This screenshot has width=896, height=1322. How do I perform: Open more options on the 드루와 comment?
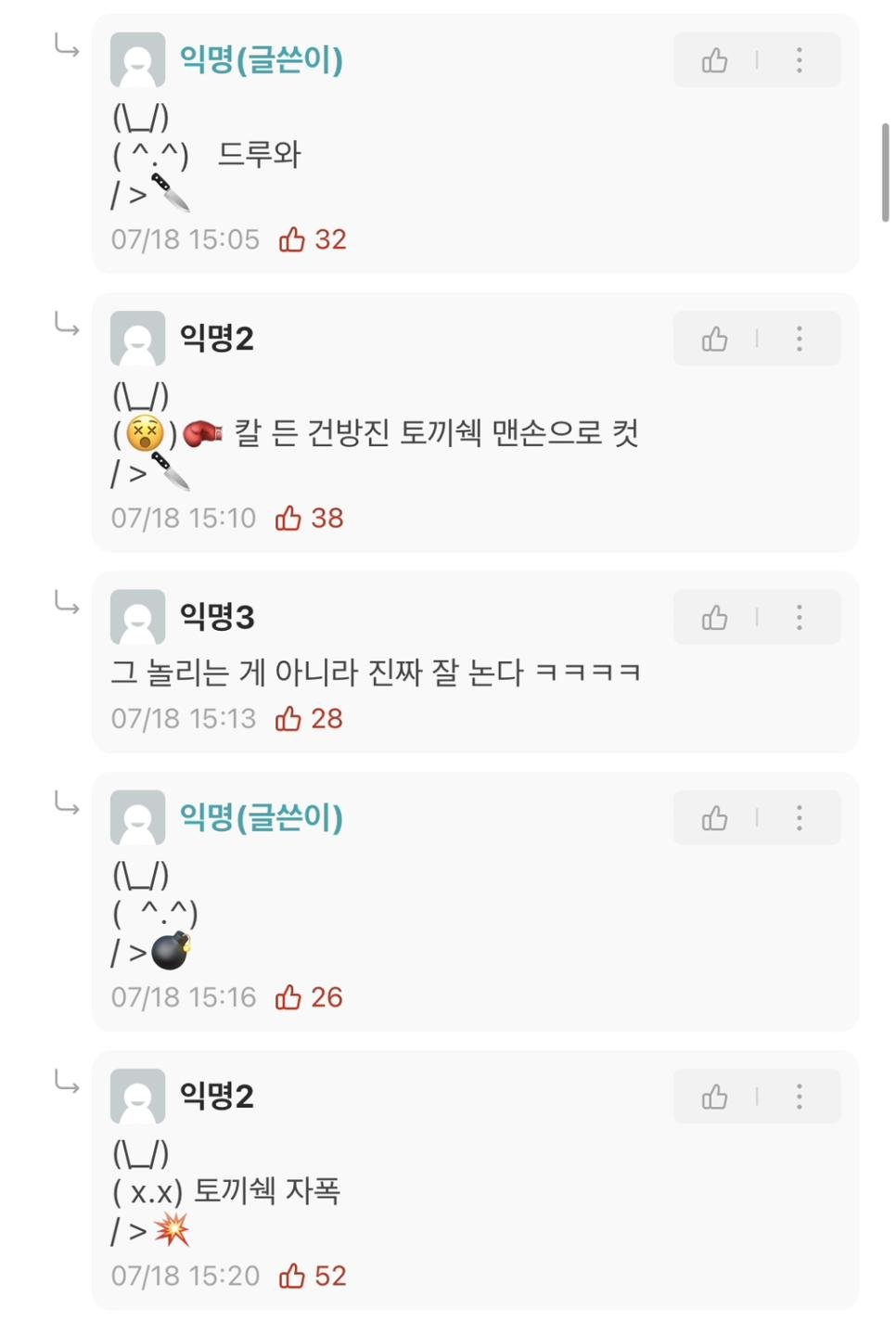click(799, 61)
